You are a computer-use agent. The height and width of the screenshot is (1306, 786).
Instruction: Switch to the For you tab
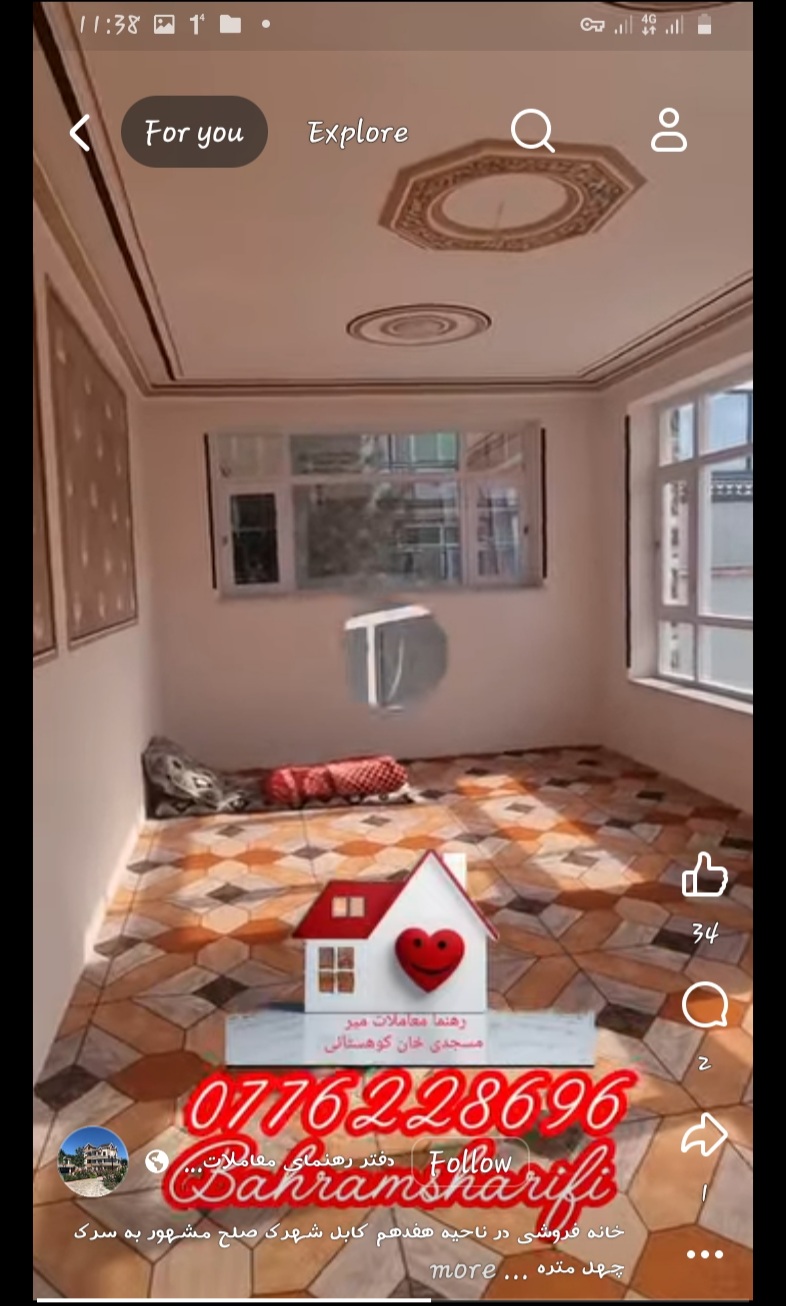click(194, 132)
